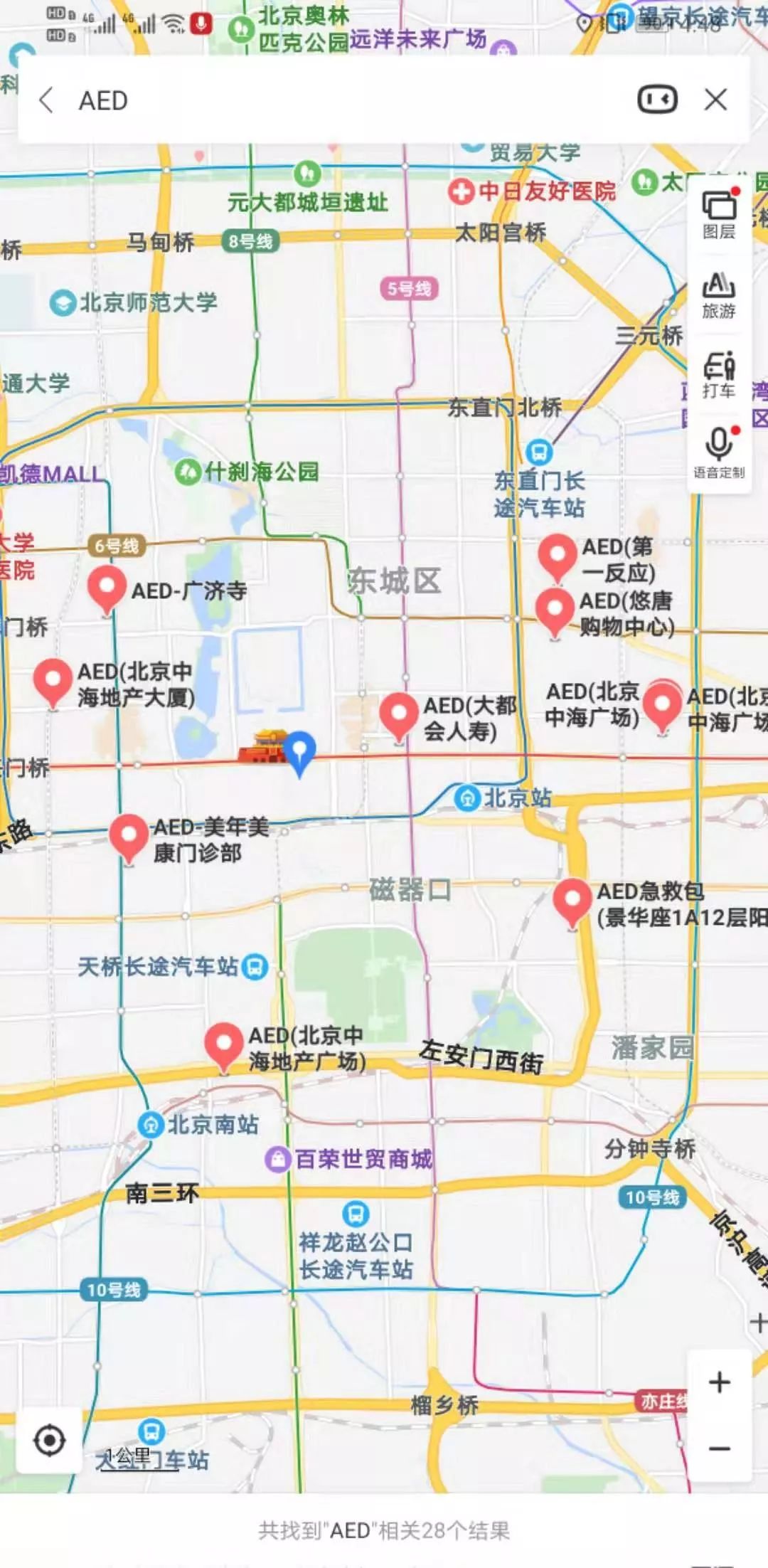768x1568 pixels.
Task: Open the 图层 layers panel
Action: pyautogui.click(x=719, y=215)
